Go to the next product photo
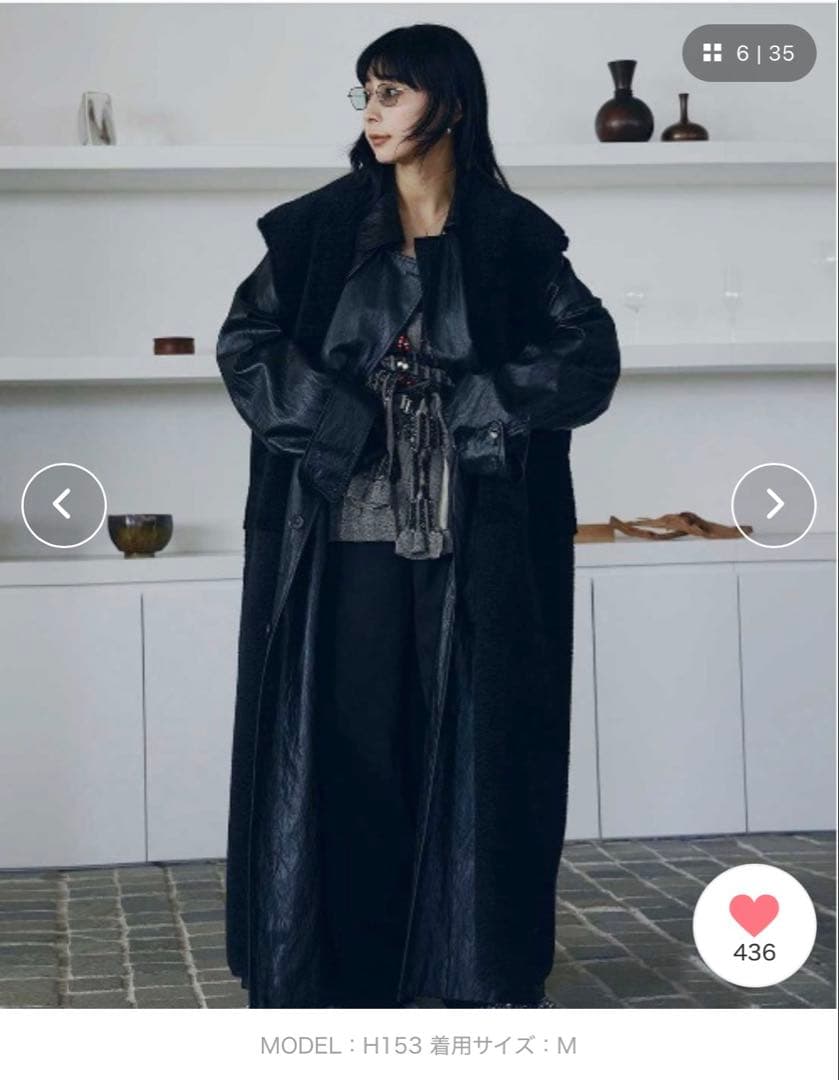This screenshot has height=1080, width=839. point(774,505)
